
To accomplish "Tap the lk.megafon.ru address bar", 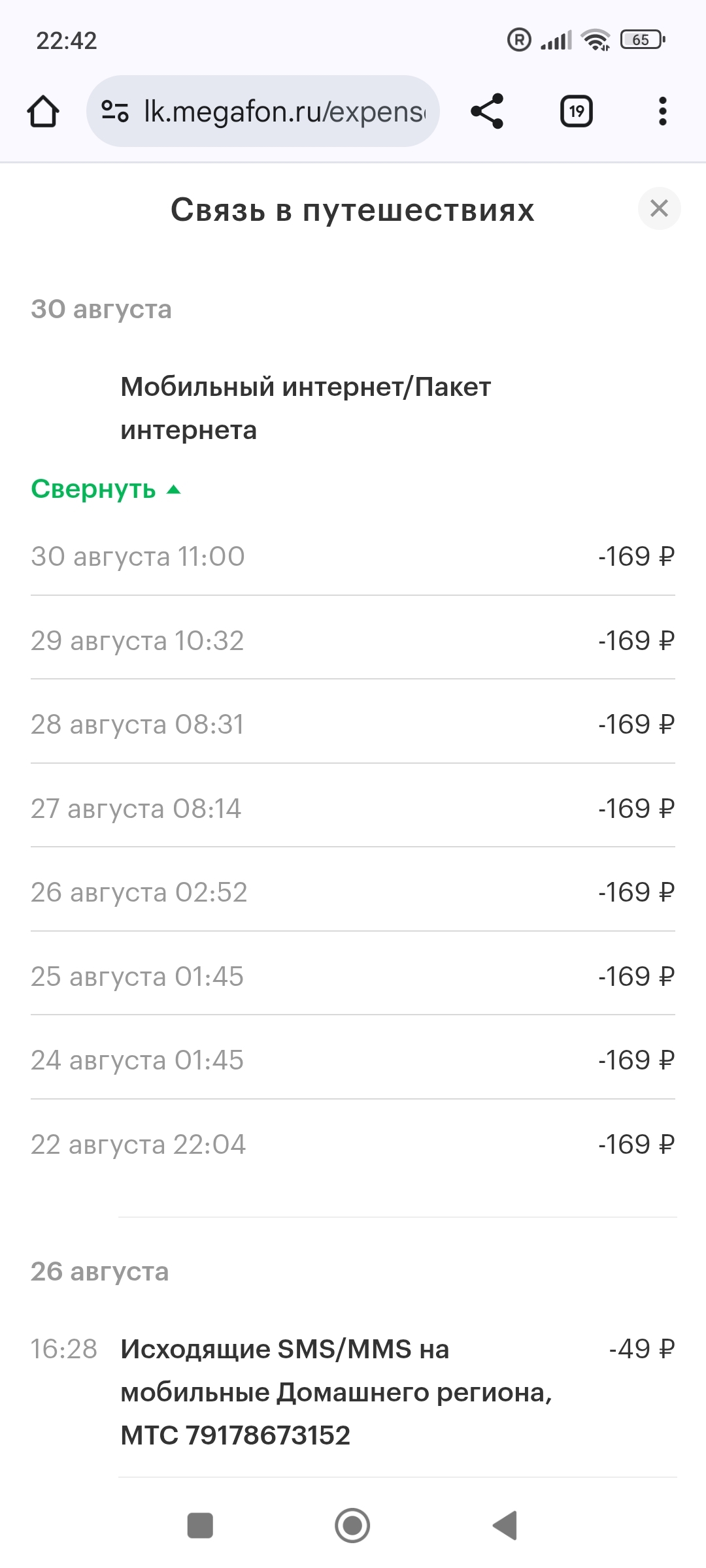I will [284, 112].
